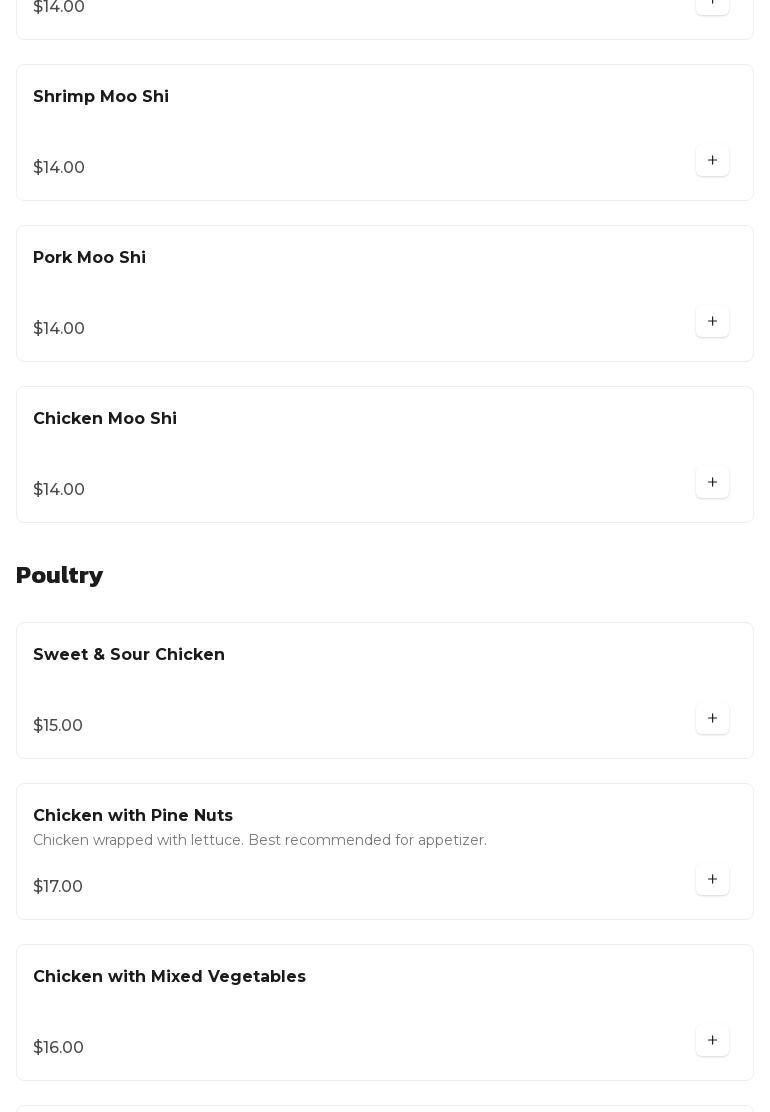Screen dimensions: 770x1112
Task: Add Shrimp Moo Shi to the order
Action: pos(712,161)
